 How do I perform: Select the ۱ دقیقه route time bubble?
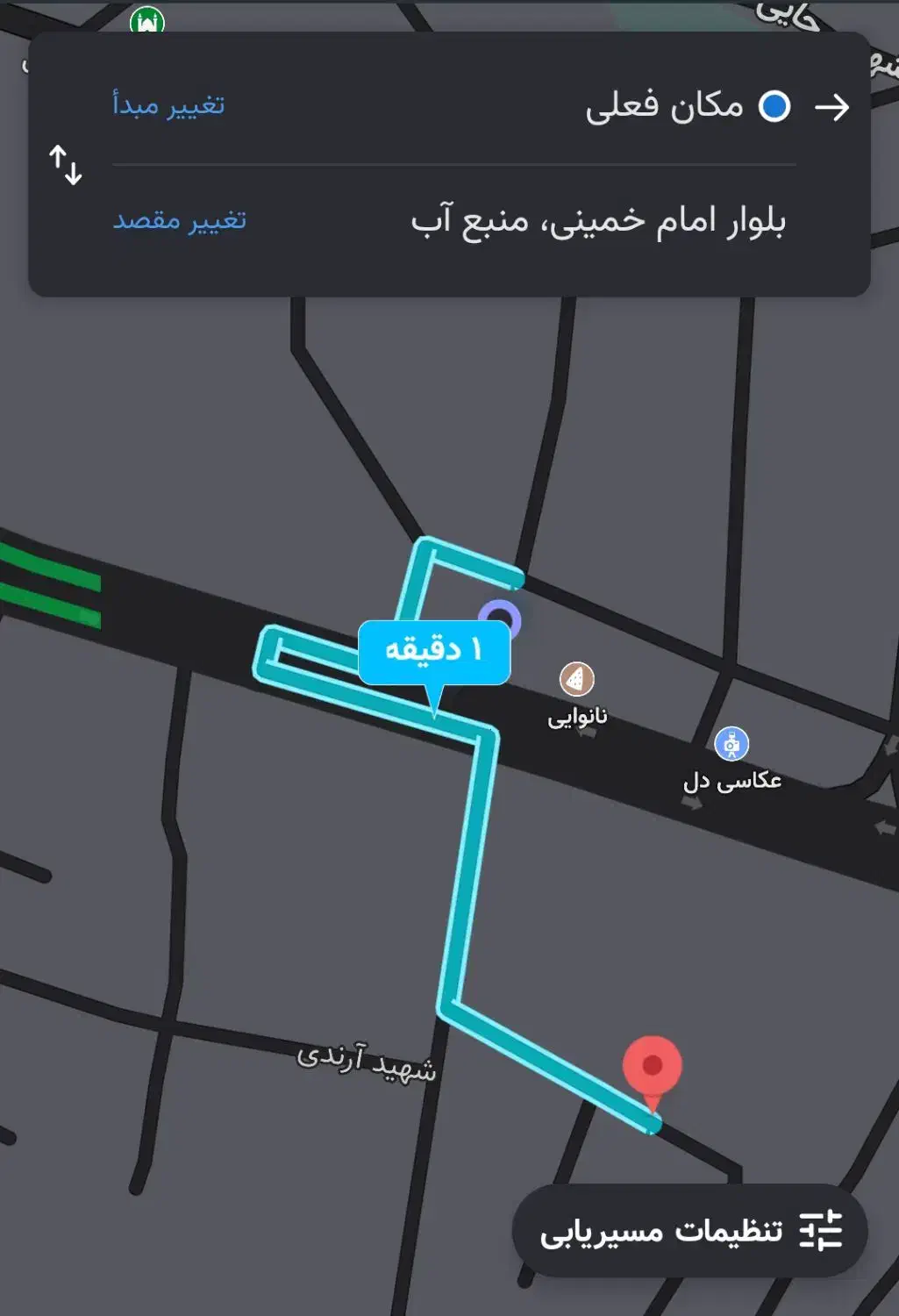click(x=434, y=649)
